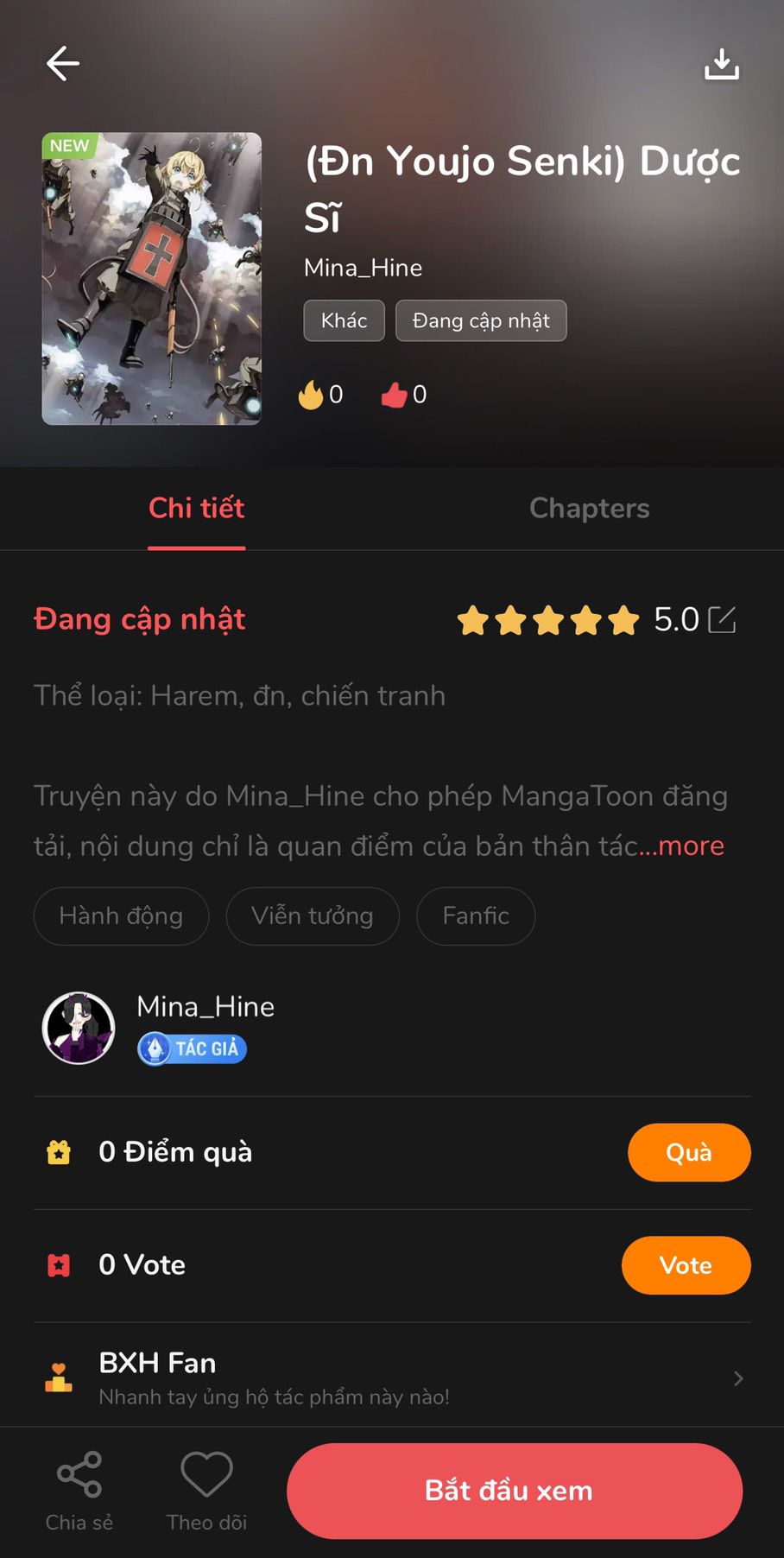Expand the description with the more link
The height and width of the screenshot is (1558, 784).
pyautogui.click(x=691, y=845)
